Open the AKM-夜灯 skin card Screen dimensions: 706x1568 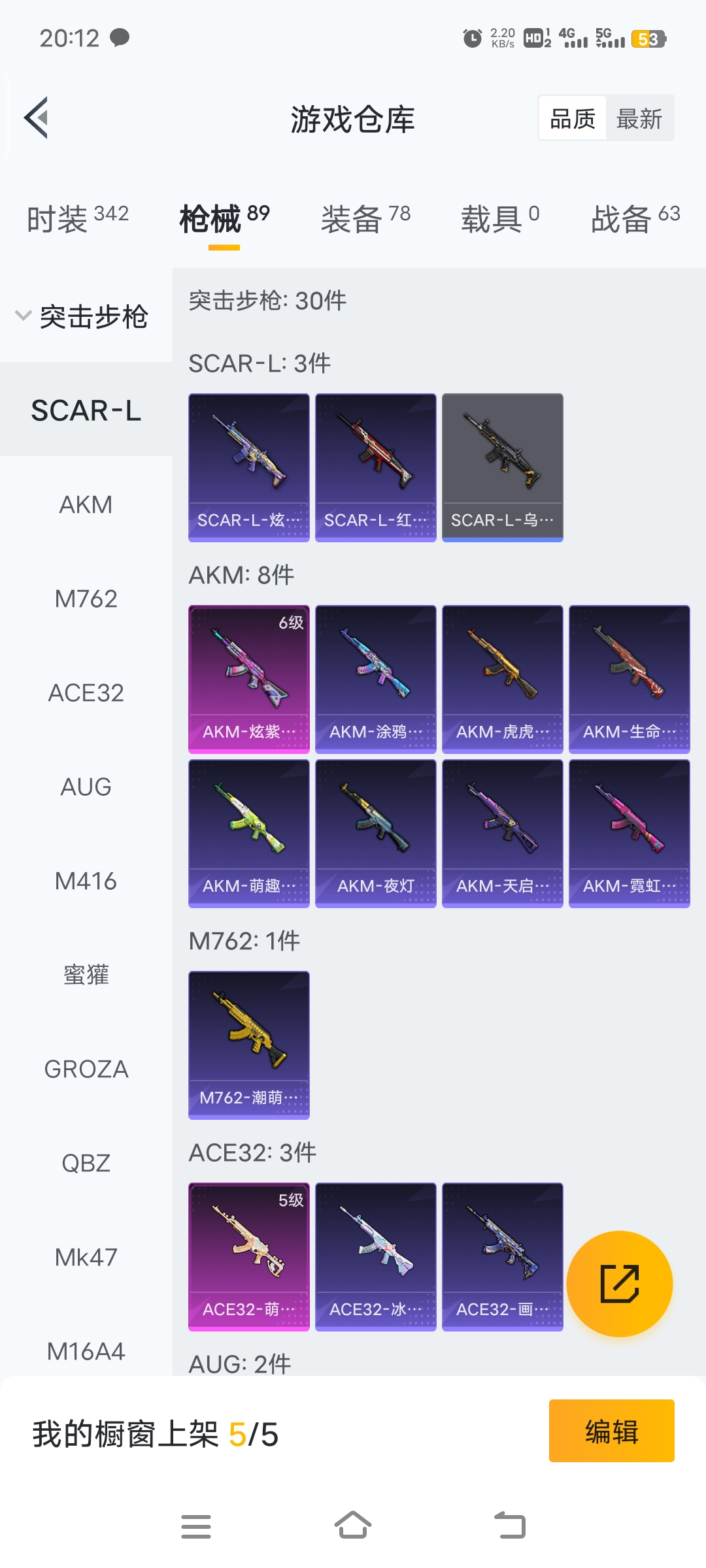pos(375,833)
